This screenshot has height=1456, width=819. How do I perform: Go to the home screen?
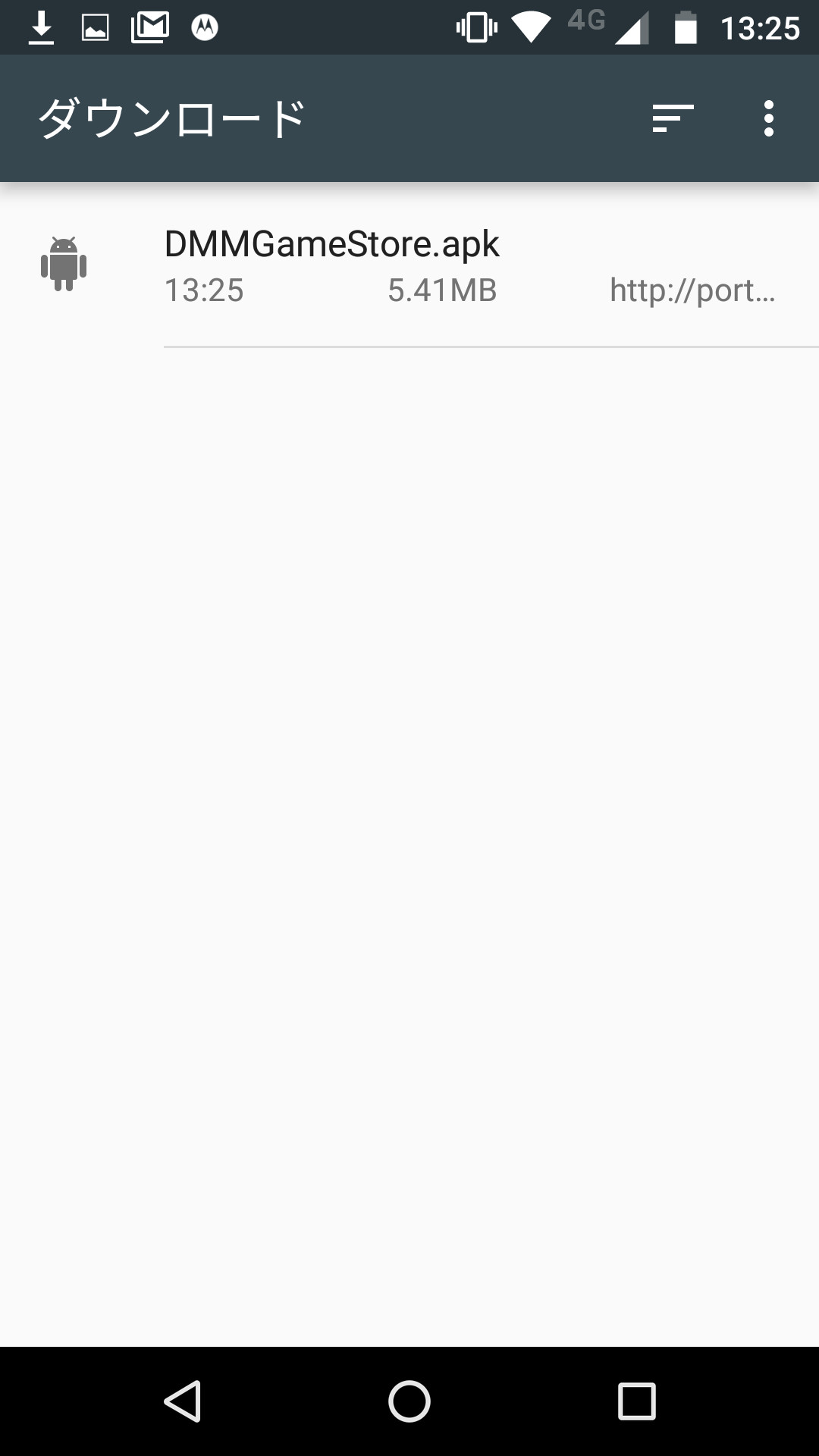(409, 1401)
